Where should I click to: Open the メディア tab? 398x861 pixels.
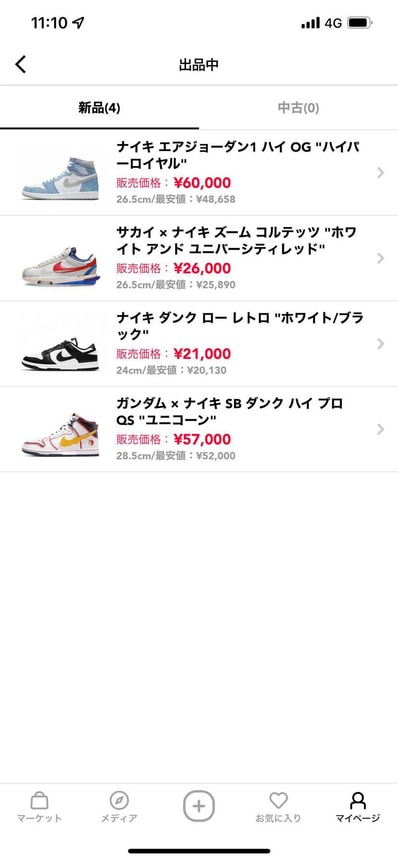119,807
